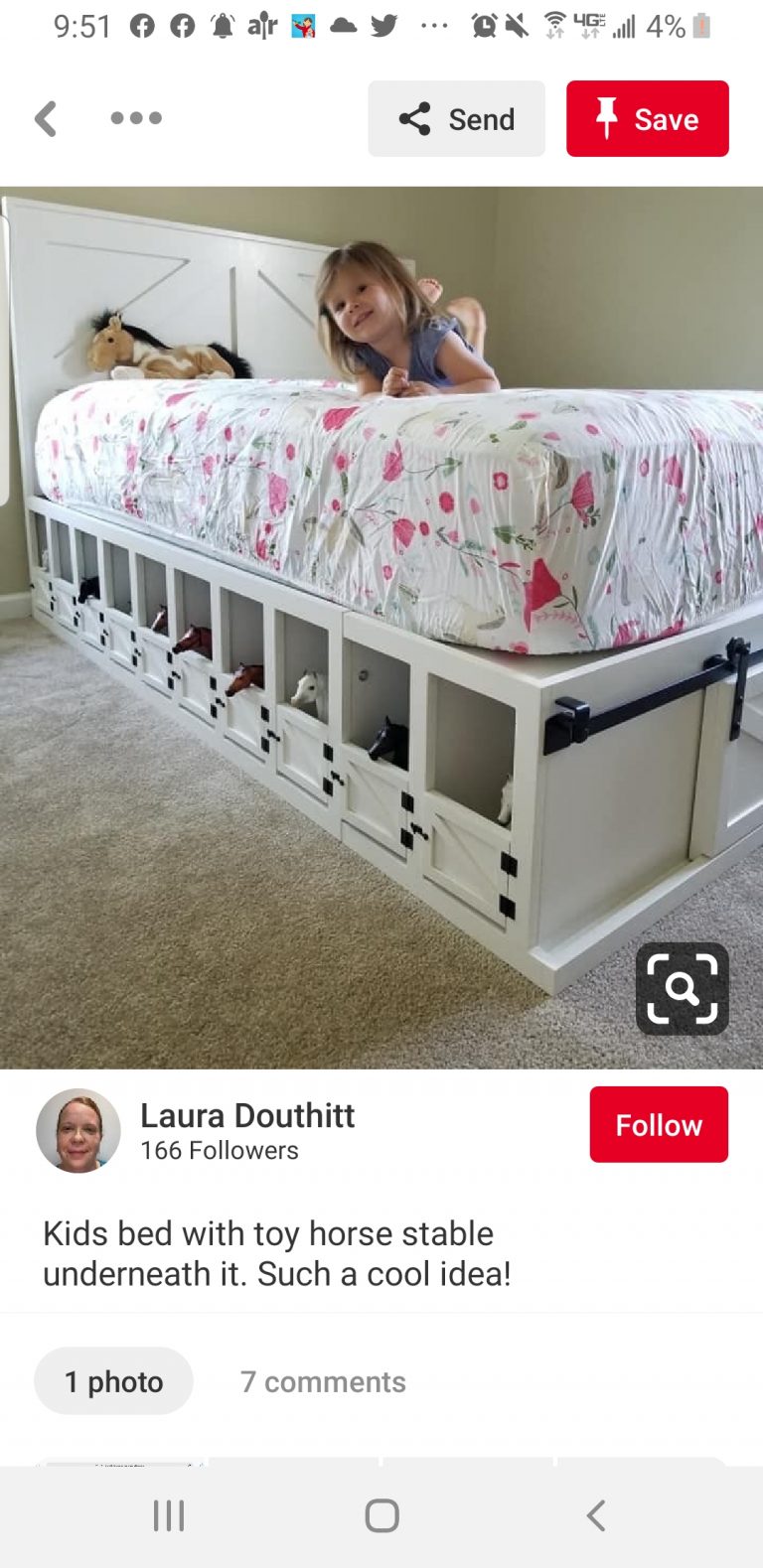Send this pin to someone
The image size is (763, 1568).
tap(456, 119)
